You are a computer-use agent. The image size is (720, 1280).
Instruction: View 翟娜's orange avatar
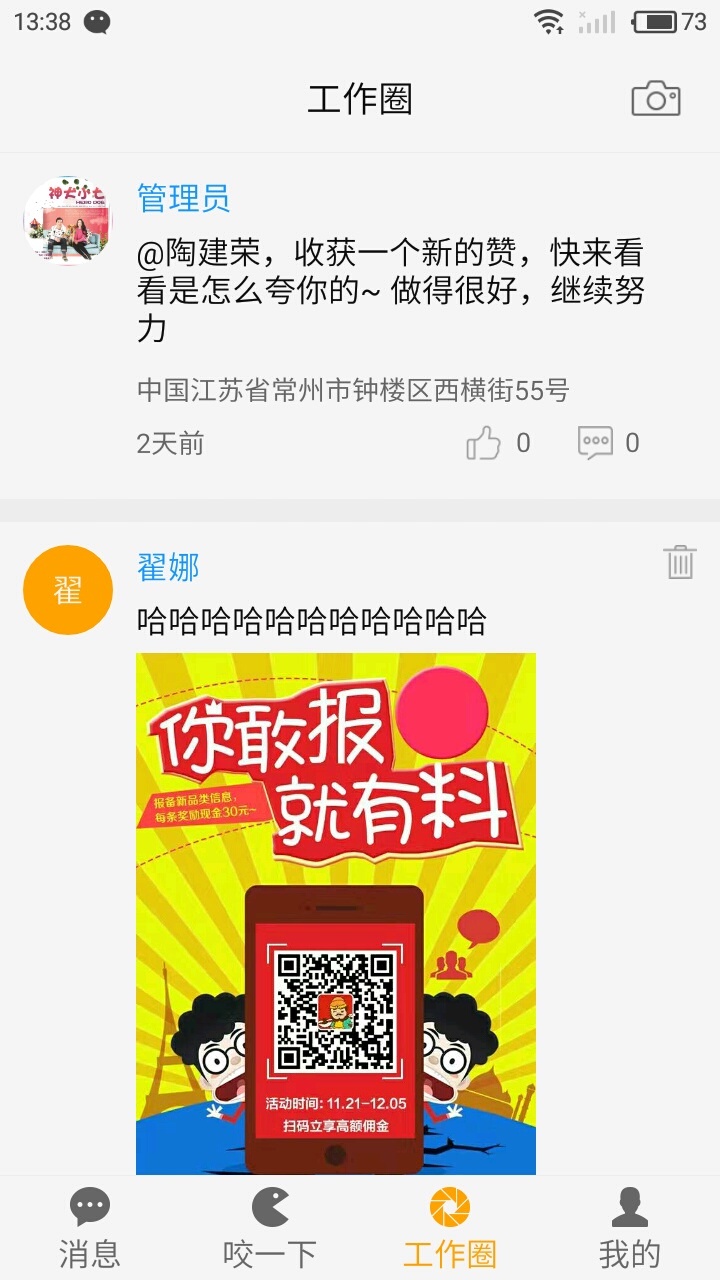pyautogui.click(x=68, y=590)
